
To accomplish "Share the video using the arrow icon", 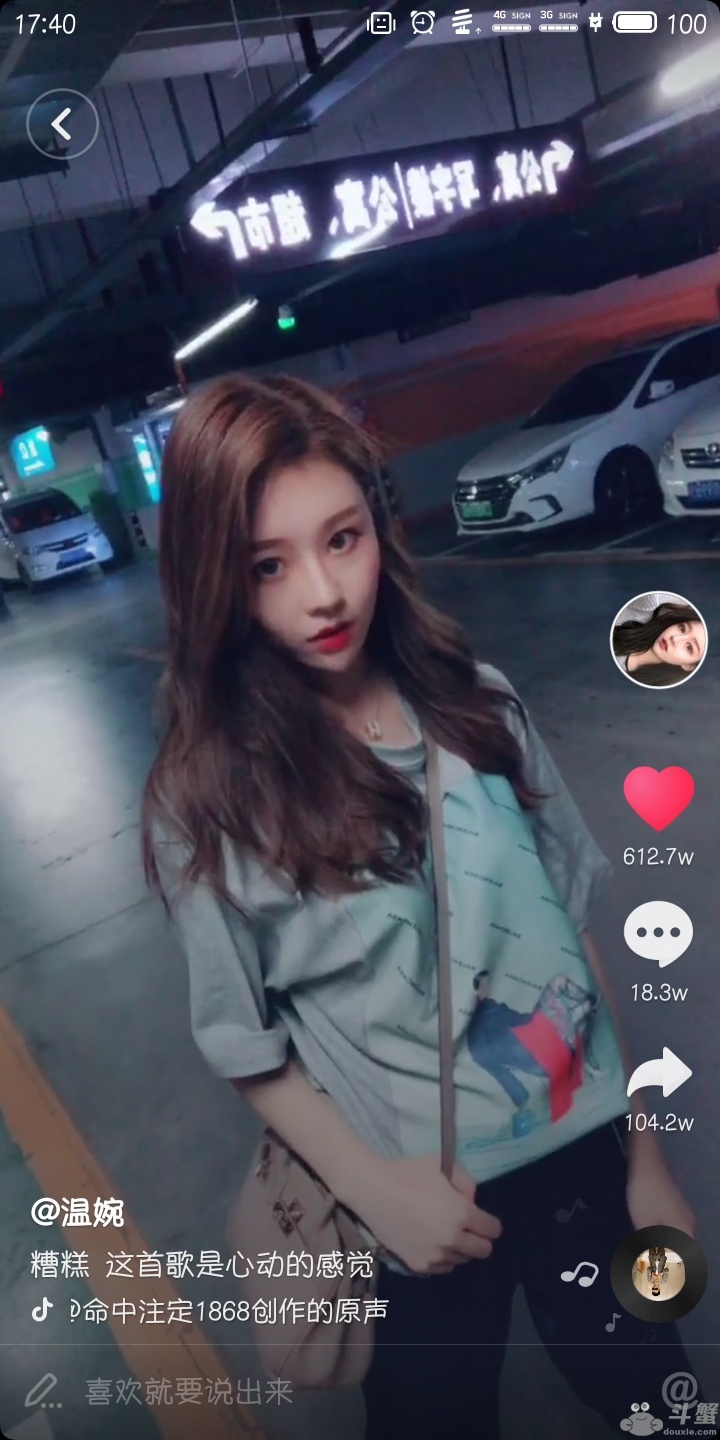I will 657,1072.
